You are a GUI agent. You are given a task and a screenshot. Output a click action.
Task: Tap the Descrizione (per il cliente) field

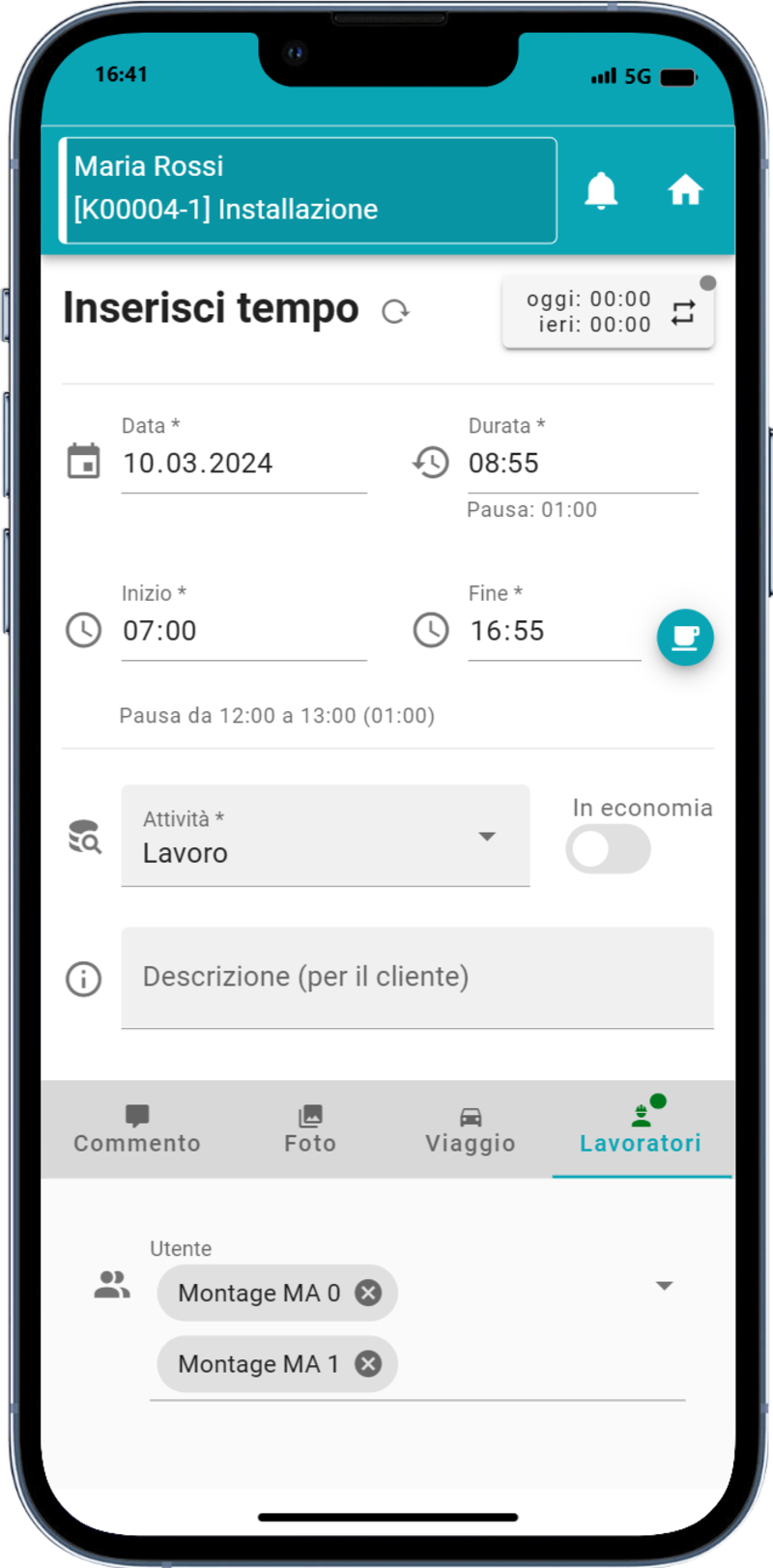[x=417, y=978]
